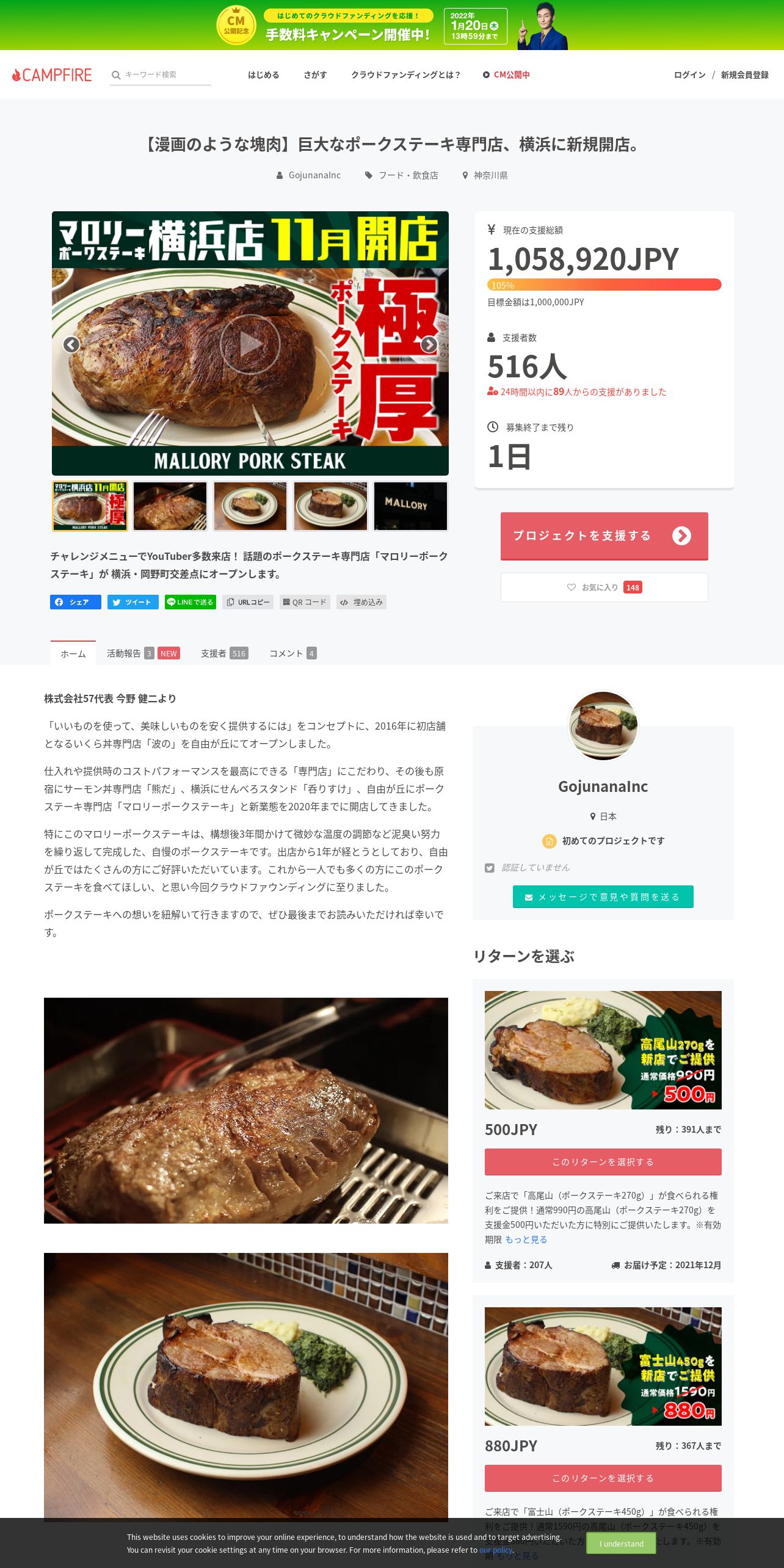The width and height of the screenshot is (784, 1568).
Task: Tap プロジェクトを支援する button
Action: point(604,535)
